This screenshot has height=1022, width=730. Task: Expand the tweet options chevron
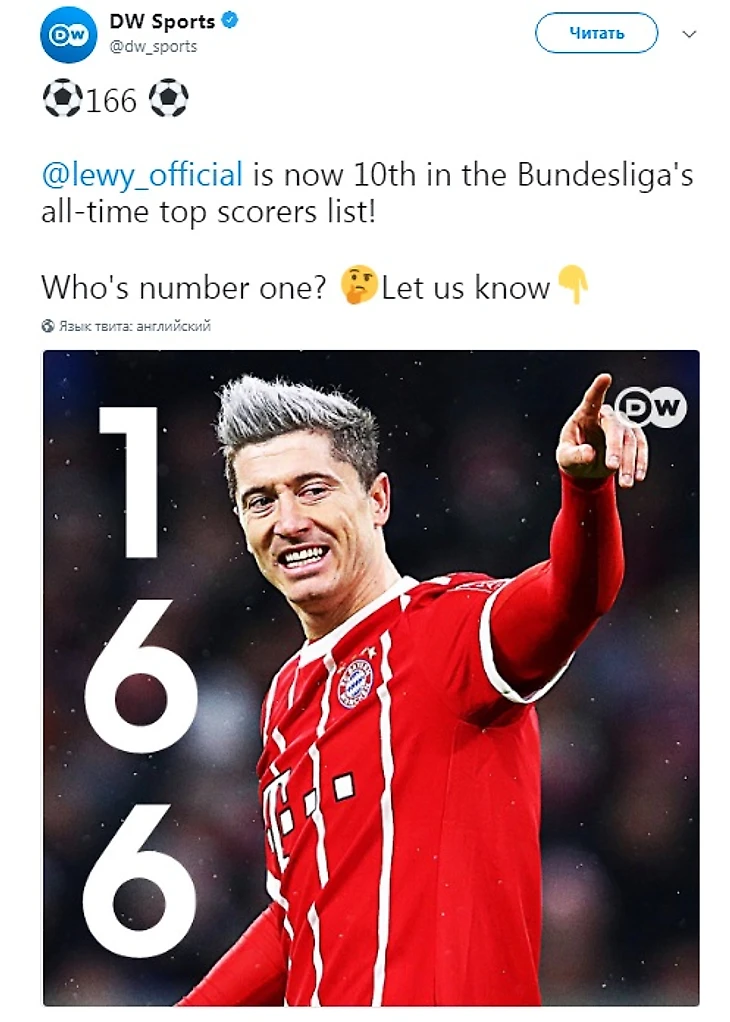point(688,33)
